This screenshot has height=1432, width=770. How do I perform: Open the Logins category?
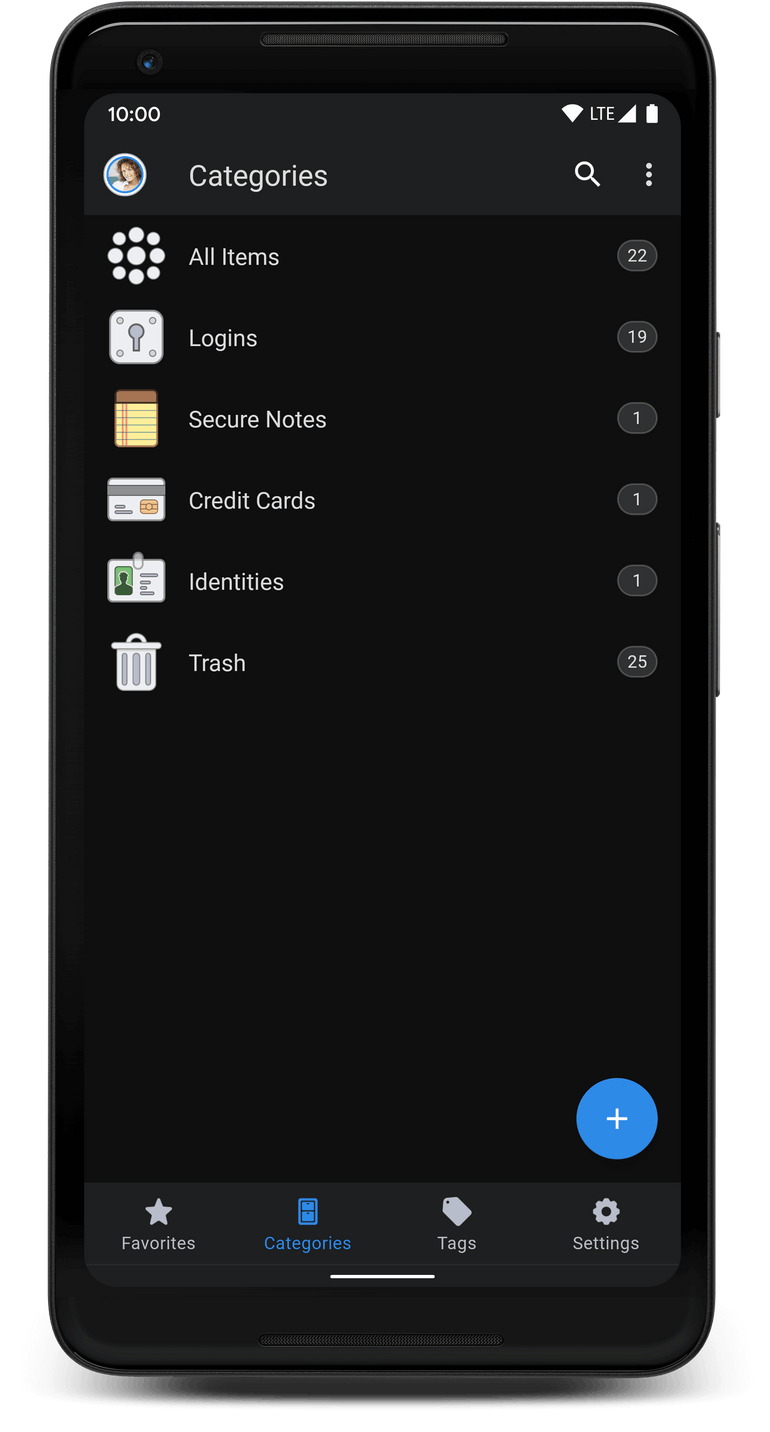click(x=382, y=338)
